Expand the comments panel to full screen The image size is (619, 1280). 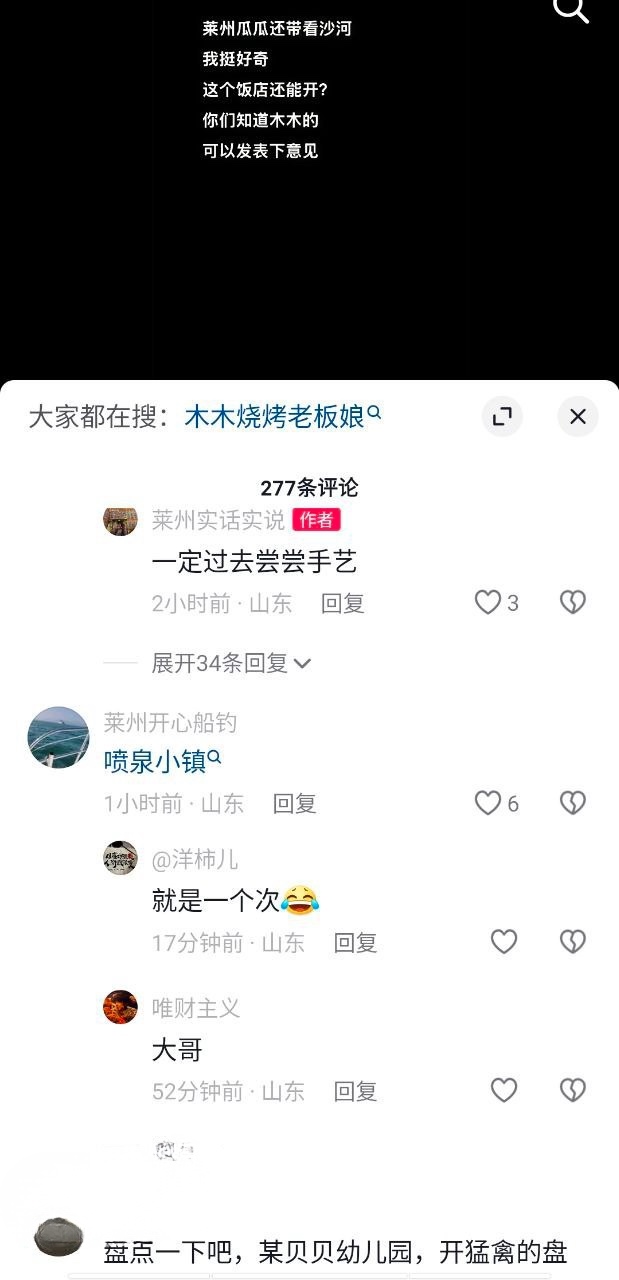click(502, 417)
